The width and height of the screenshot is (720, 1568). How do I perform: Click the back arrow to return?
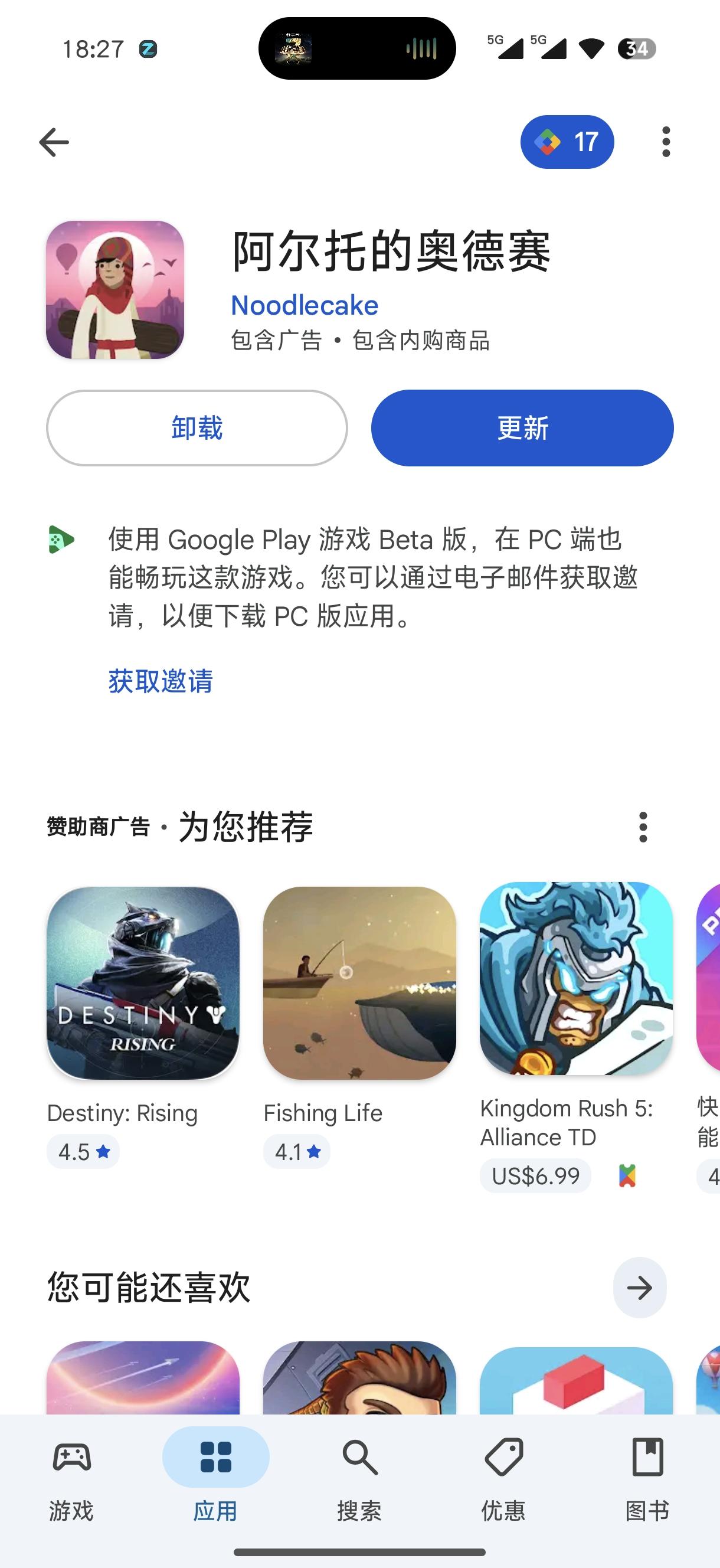coord(54,141)
